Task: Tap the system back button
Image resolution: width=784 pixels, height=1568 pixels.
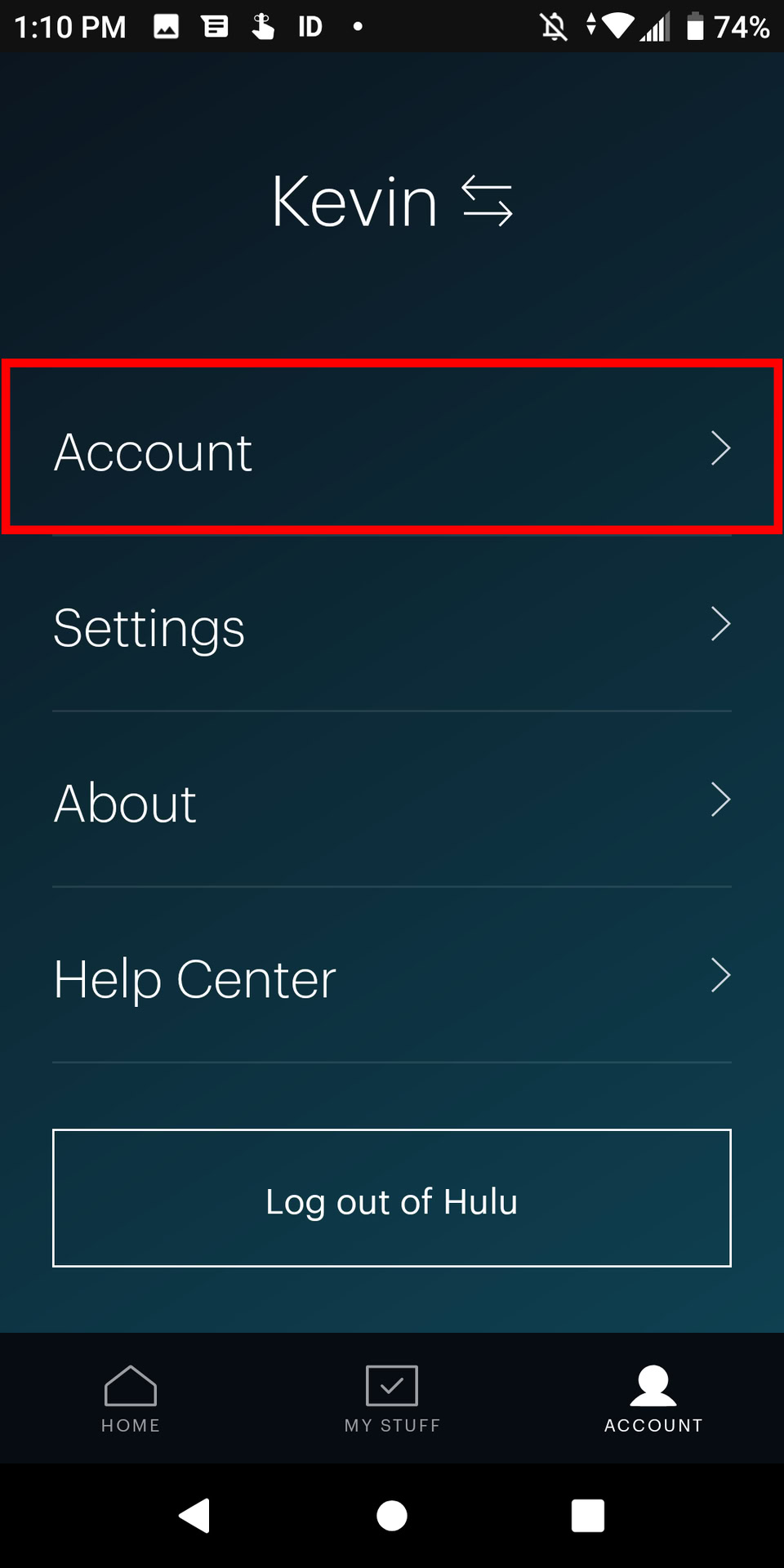Action: click(x=195, y=1516)
